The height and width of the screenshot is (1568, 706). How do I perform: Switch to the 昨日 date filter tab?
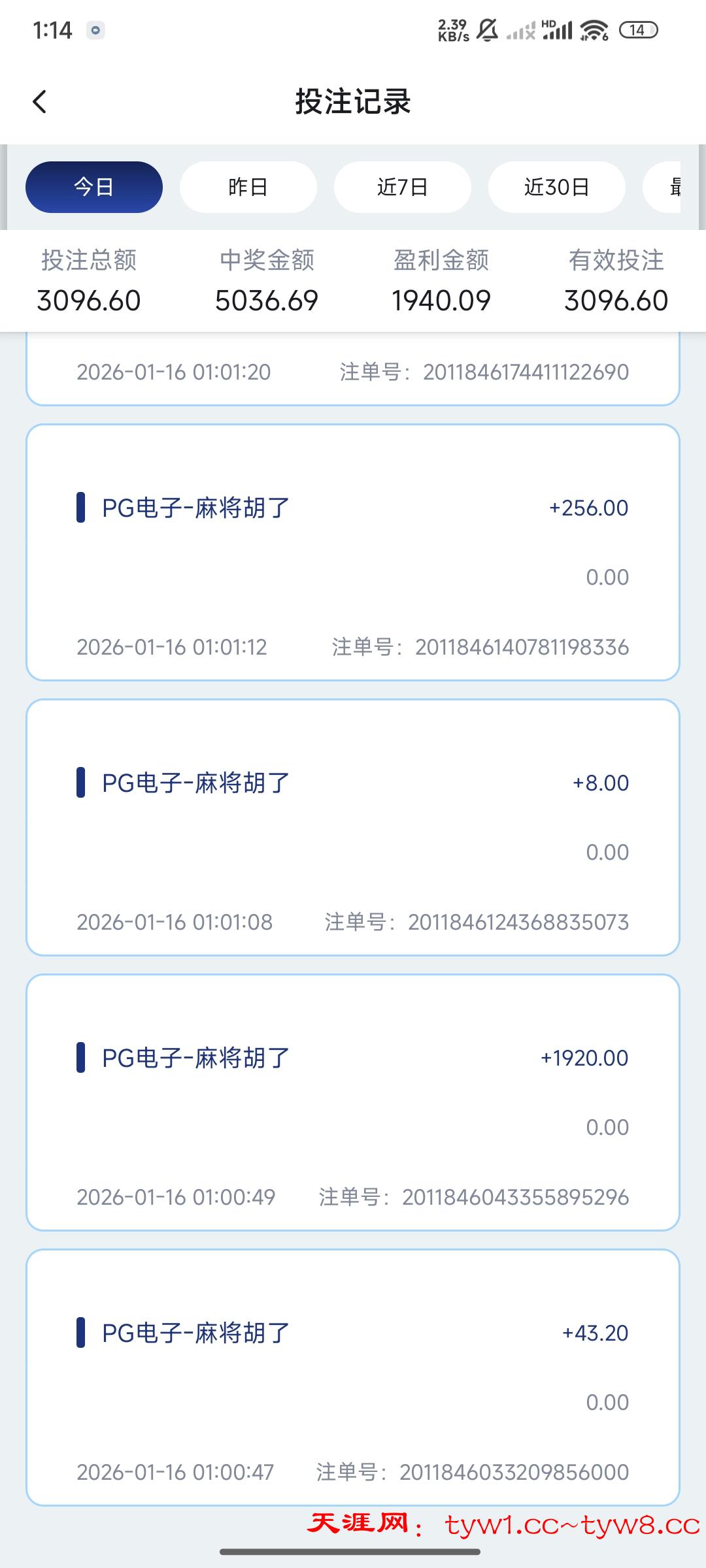(x=248, y=187)
